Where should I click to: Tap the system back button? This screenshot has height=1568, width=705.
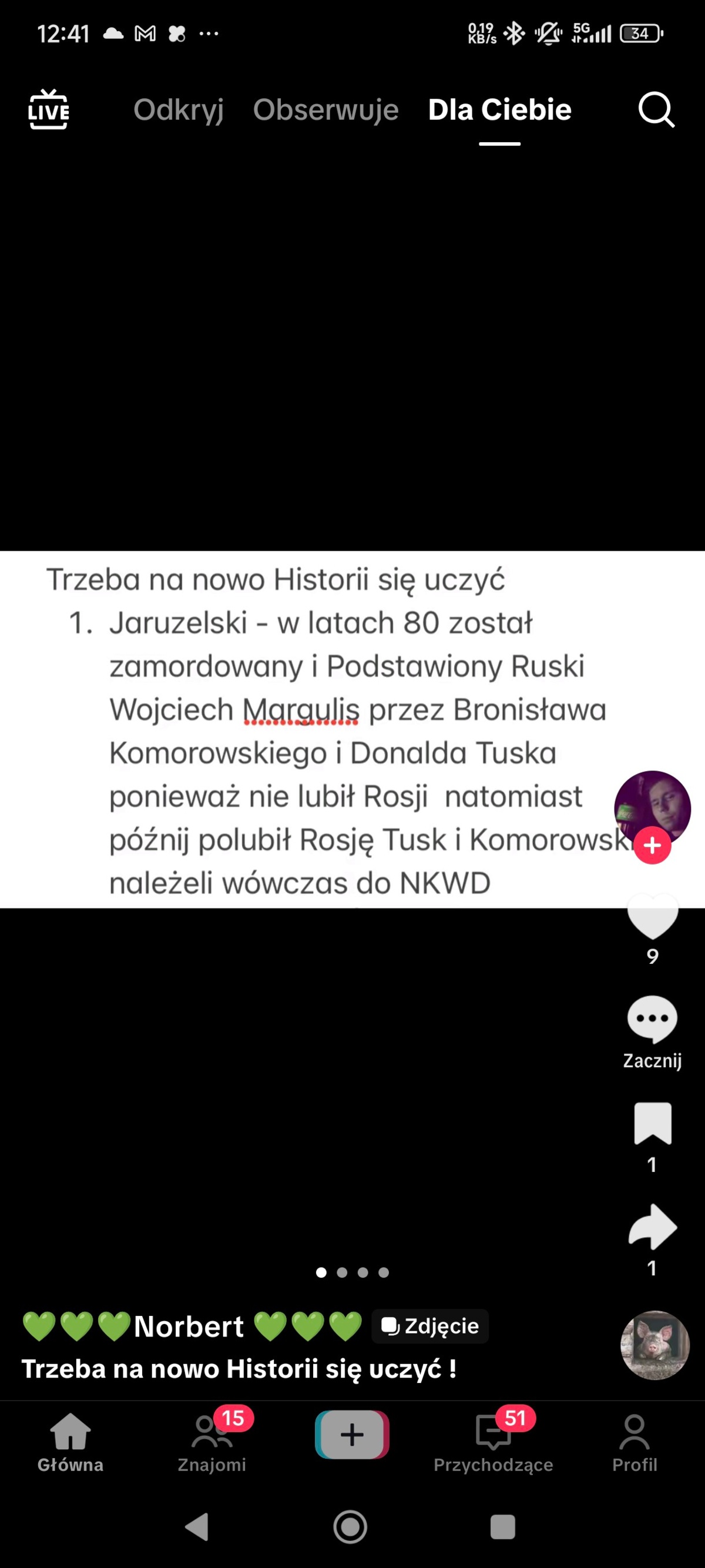[x=197, y=1527]
